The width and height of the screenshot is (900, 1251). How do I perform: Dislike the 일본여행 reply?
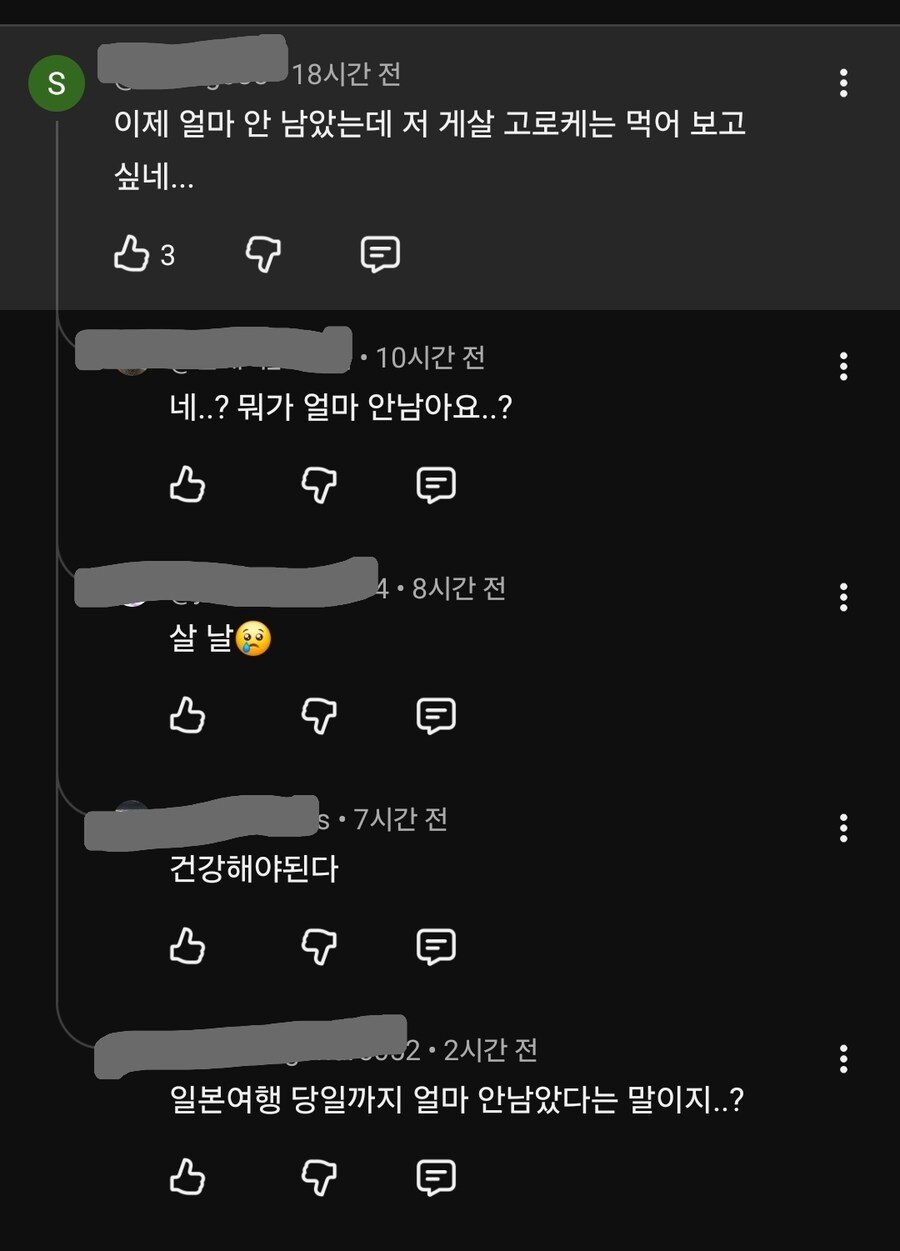click(318, 1176)
